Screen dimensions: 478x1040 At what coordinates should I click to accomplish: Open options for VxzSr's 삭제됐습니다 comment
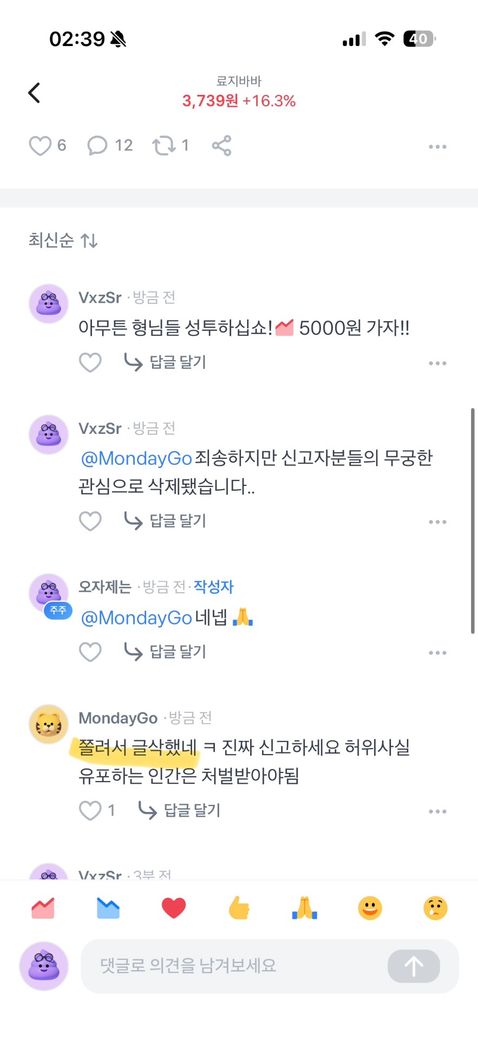pyautogui.click(x=438, y=522)
